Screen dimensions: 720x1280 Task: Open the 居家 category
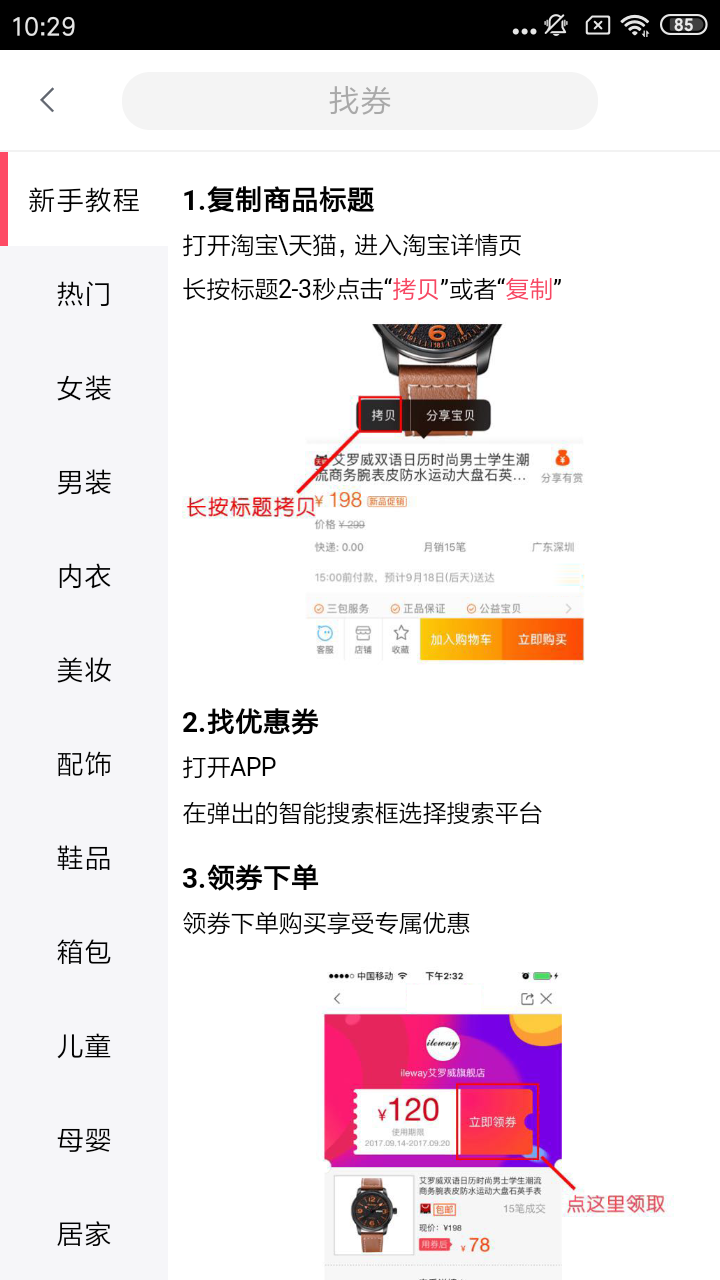pos(84,1234)
